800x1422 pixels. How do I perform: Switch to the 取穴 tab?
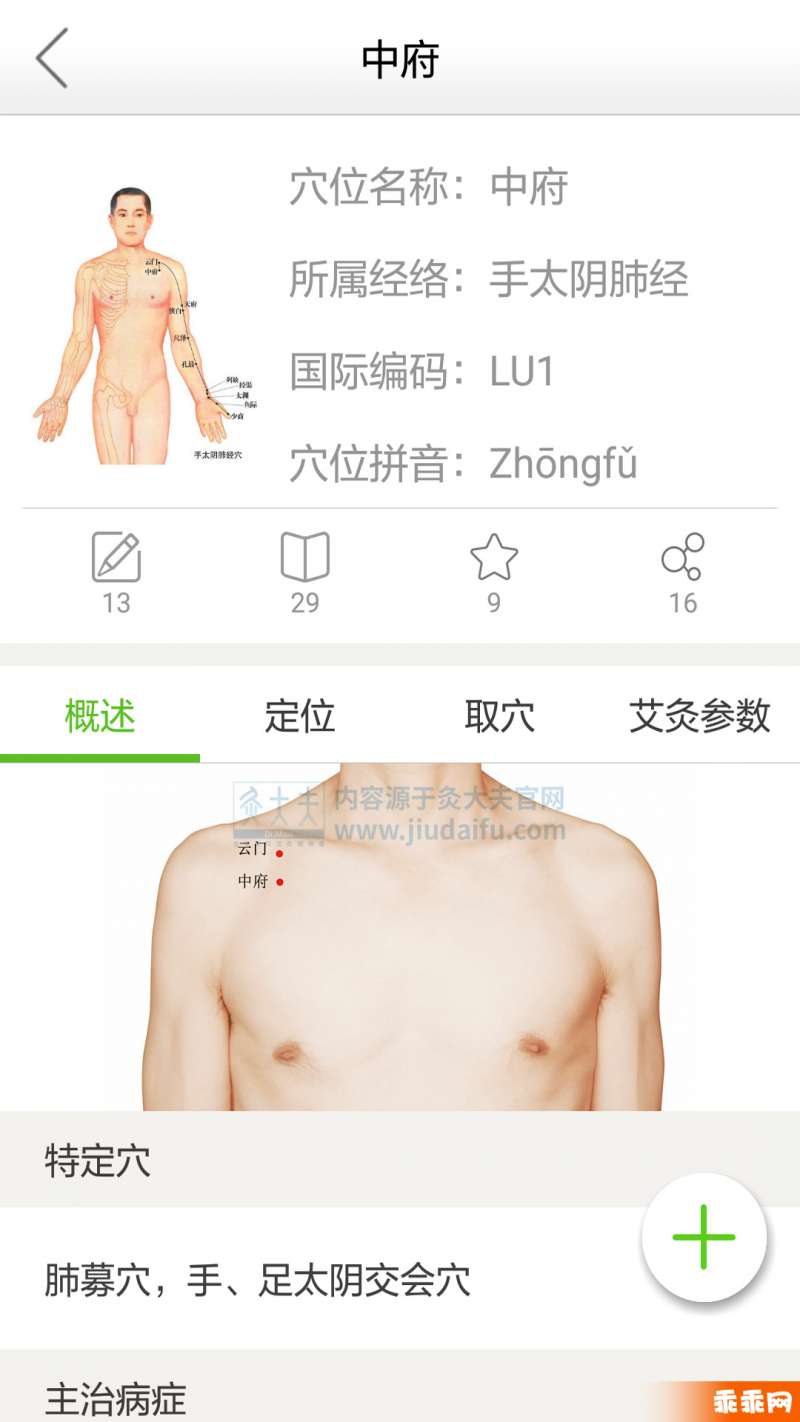click(500, 716)
